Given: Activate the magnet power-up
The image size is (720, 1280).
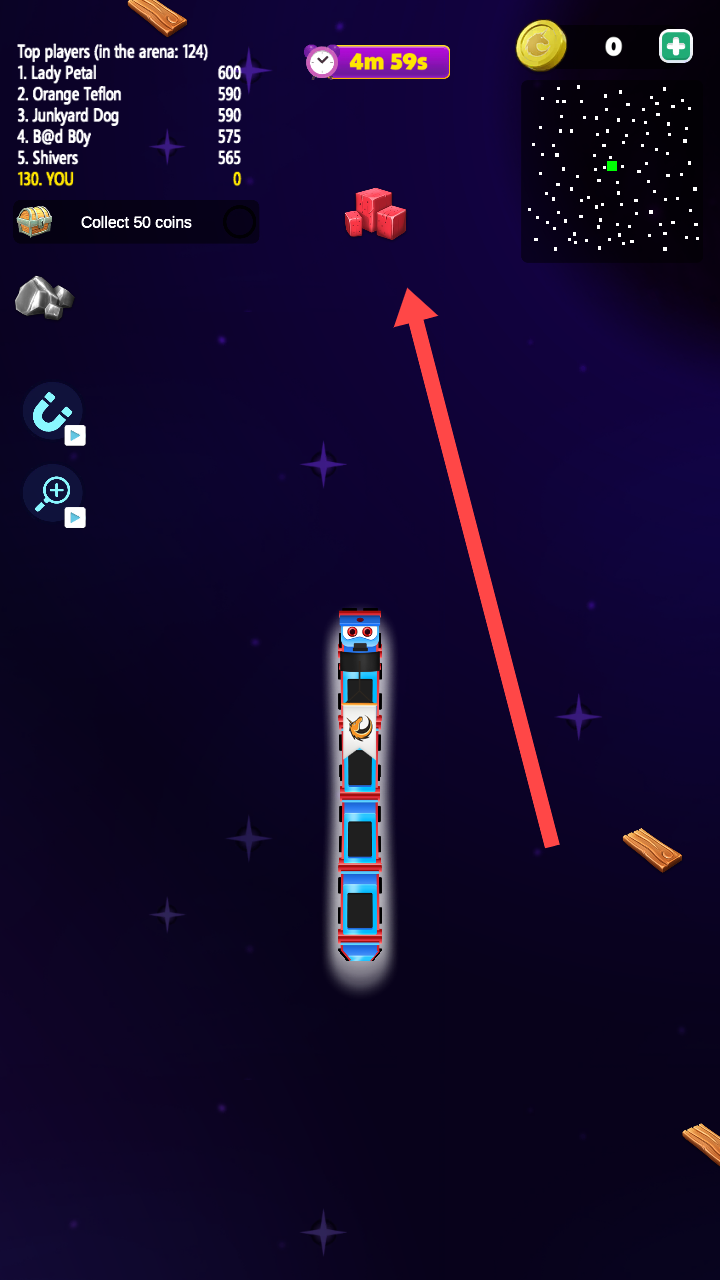Looking at the screenshot, I should click(52, 411).
